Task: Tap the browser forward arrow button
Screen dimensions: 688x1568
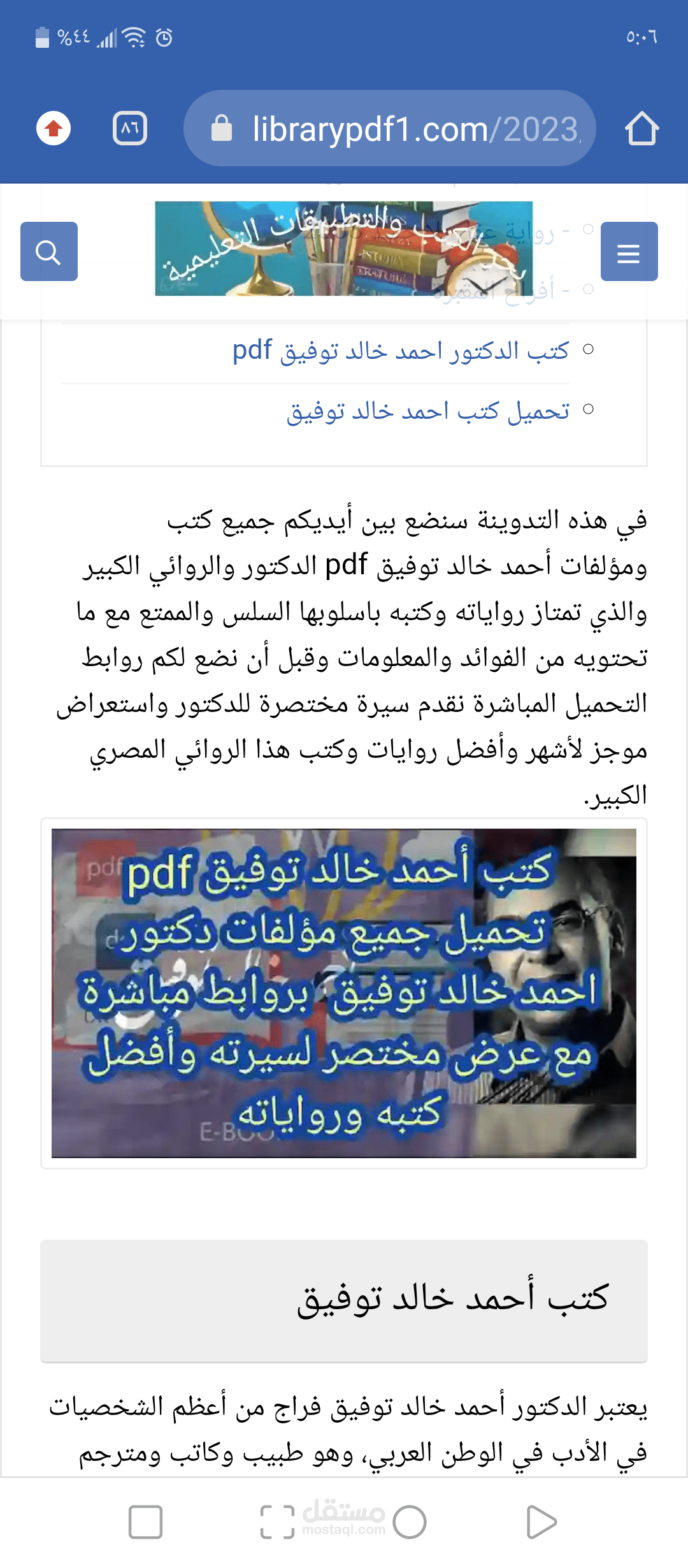Action: [541, 1522]
